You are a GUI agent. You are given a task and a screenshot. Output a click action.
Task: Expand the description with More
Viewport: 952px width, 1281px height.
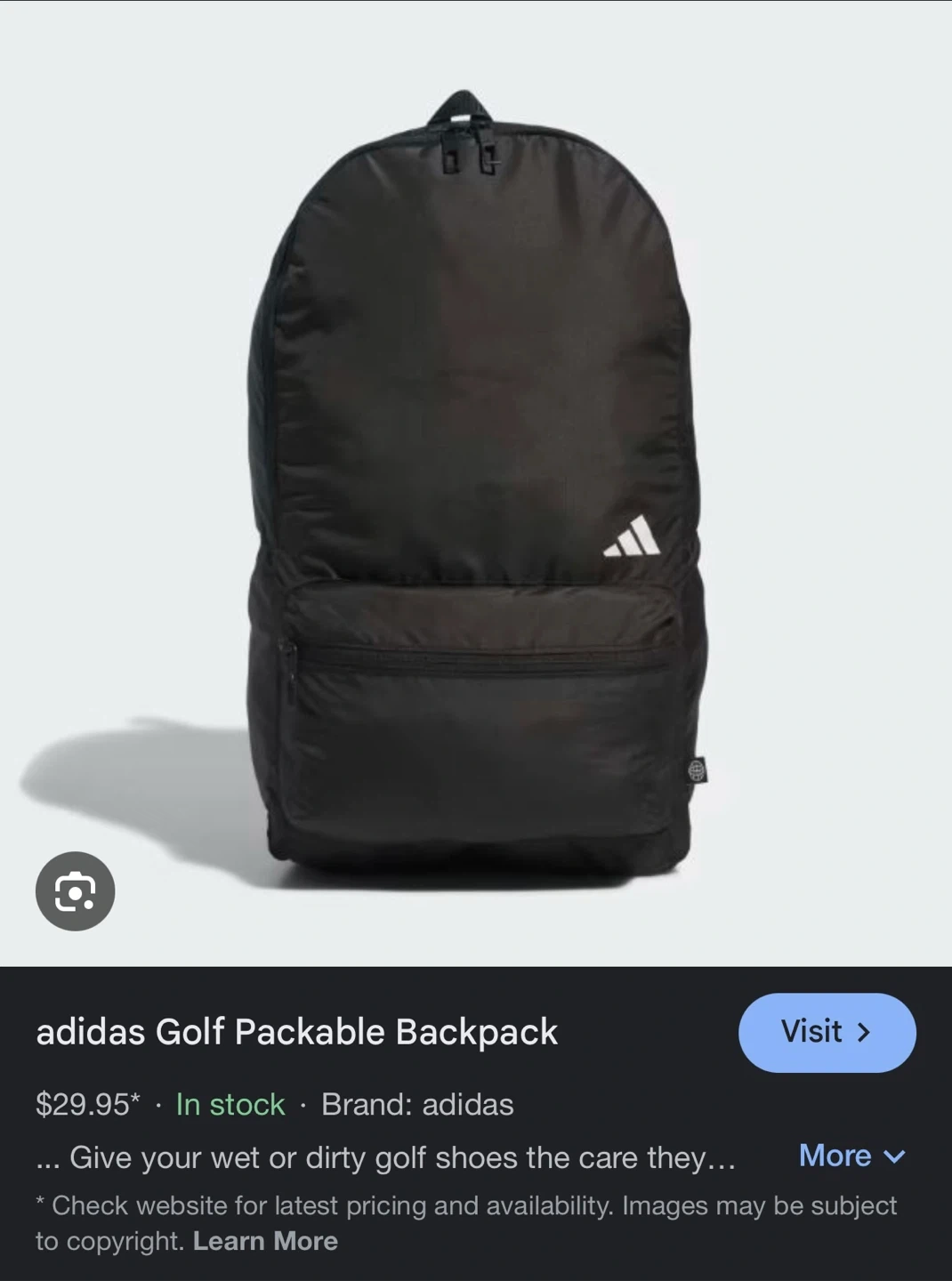coord(851,1156)
